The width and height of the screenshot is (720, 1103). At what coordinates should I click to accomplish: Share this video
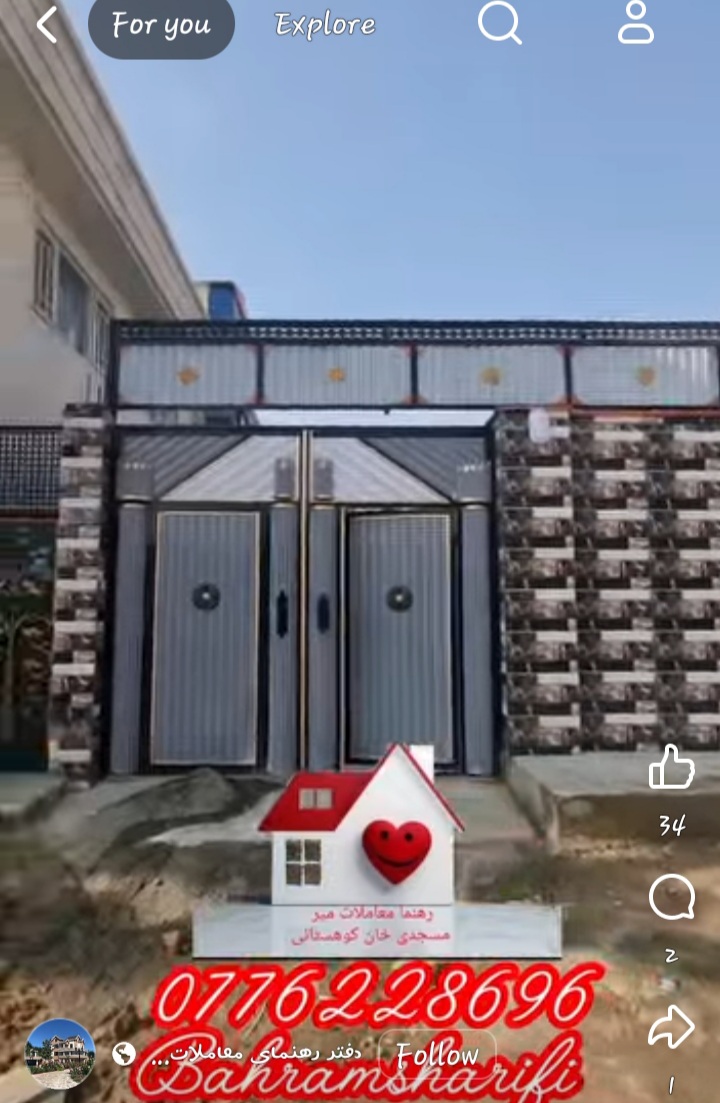click(x=671, y=1026)
